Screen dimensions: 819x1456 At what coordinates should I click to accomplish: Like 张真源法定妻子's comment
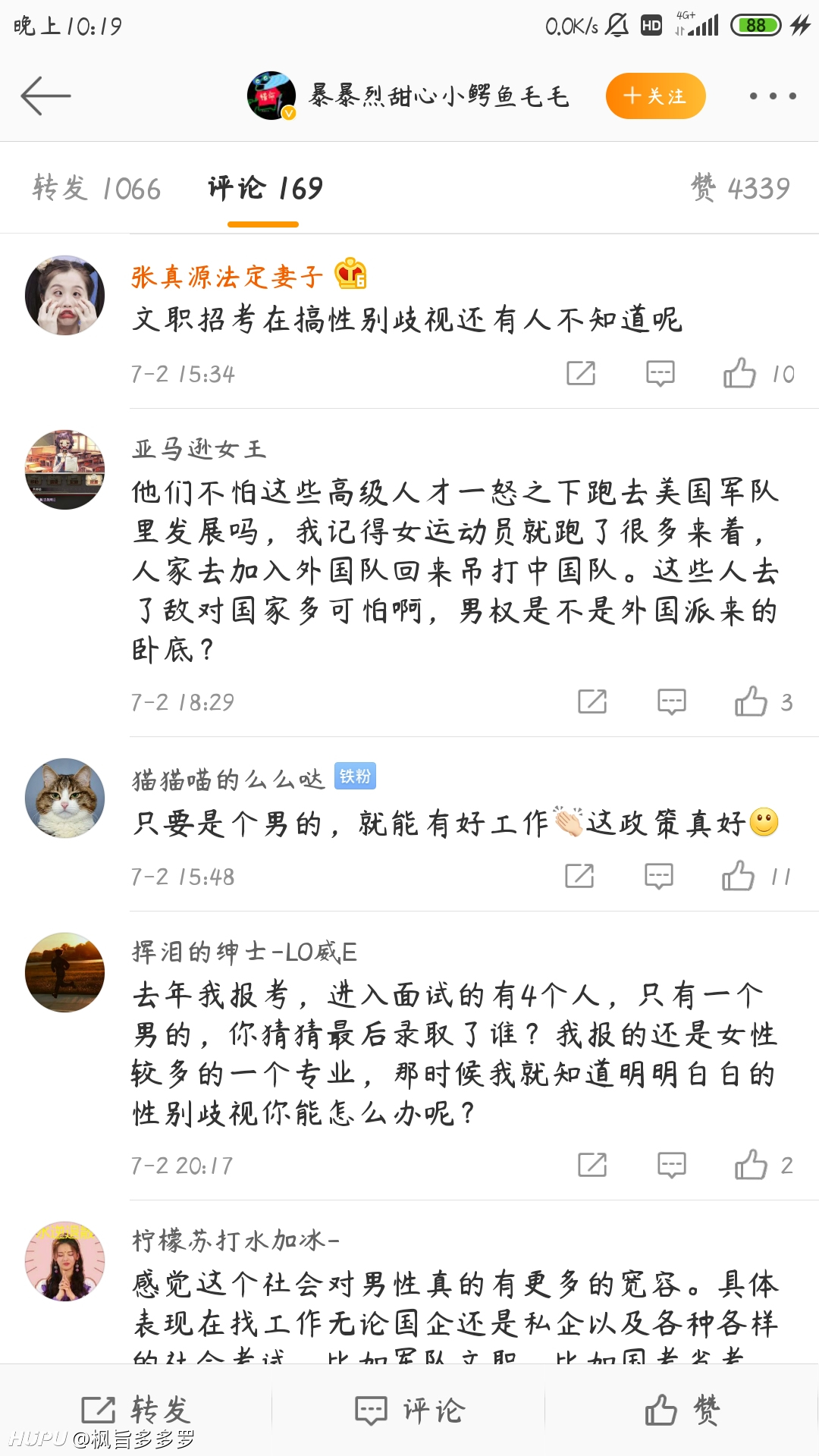tap(739, 373)
